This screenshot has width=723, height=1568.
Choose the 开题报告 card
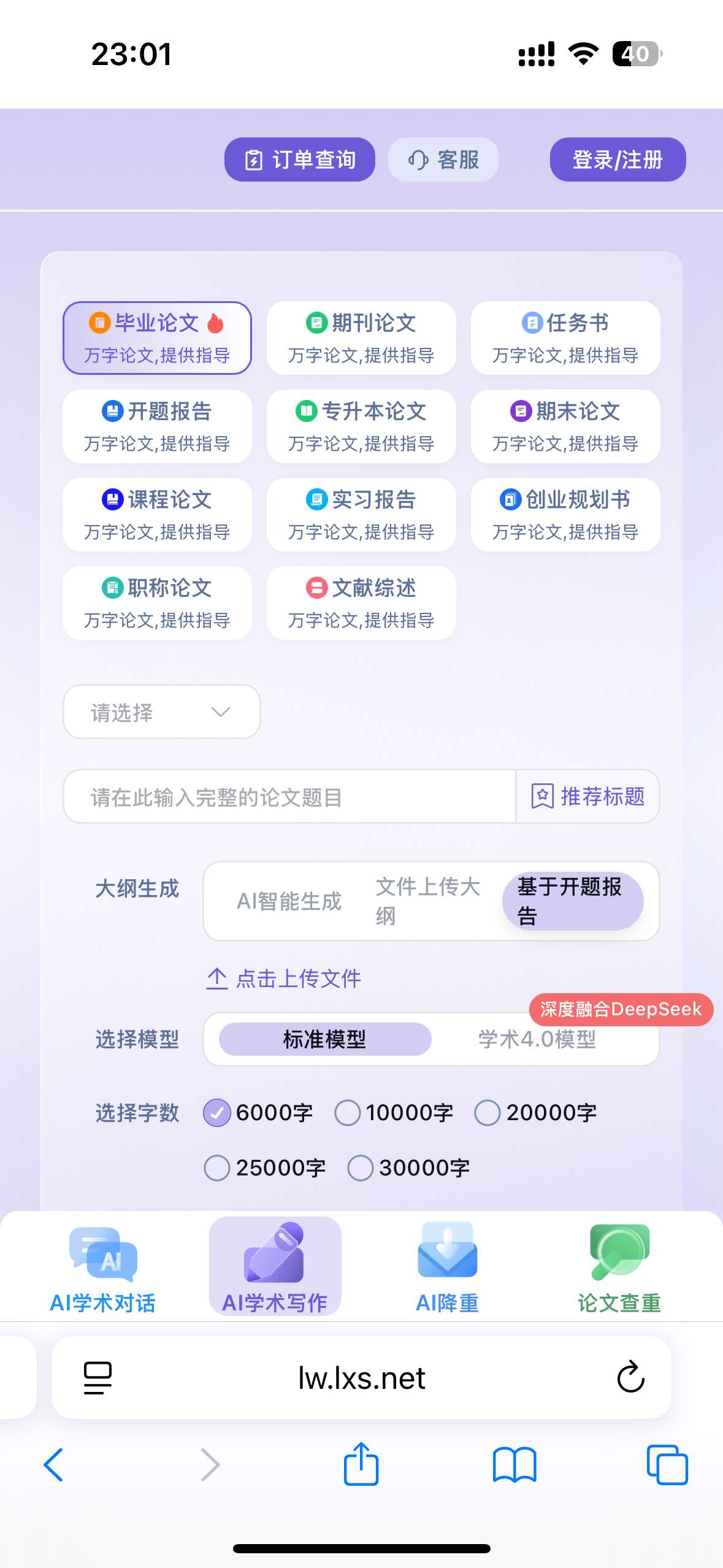pyautogui.click(x=157, y=426)
